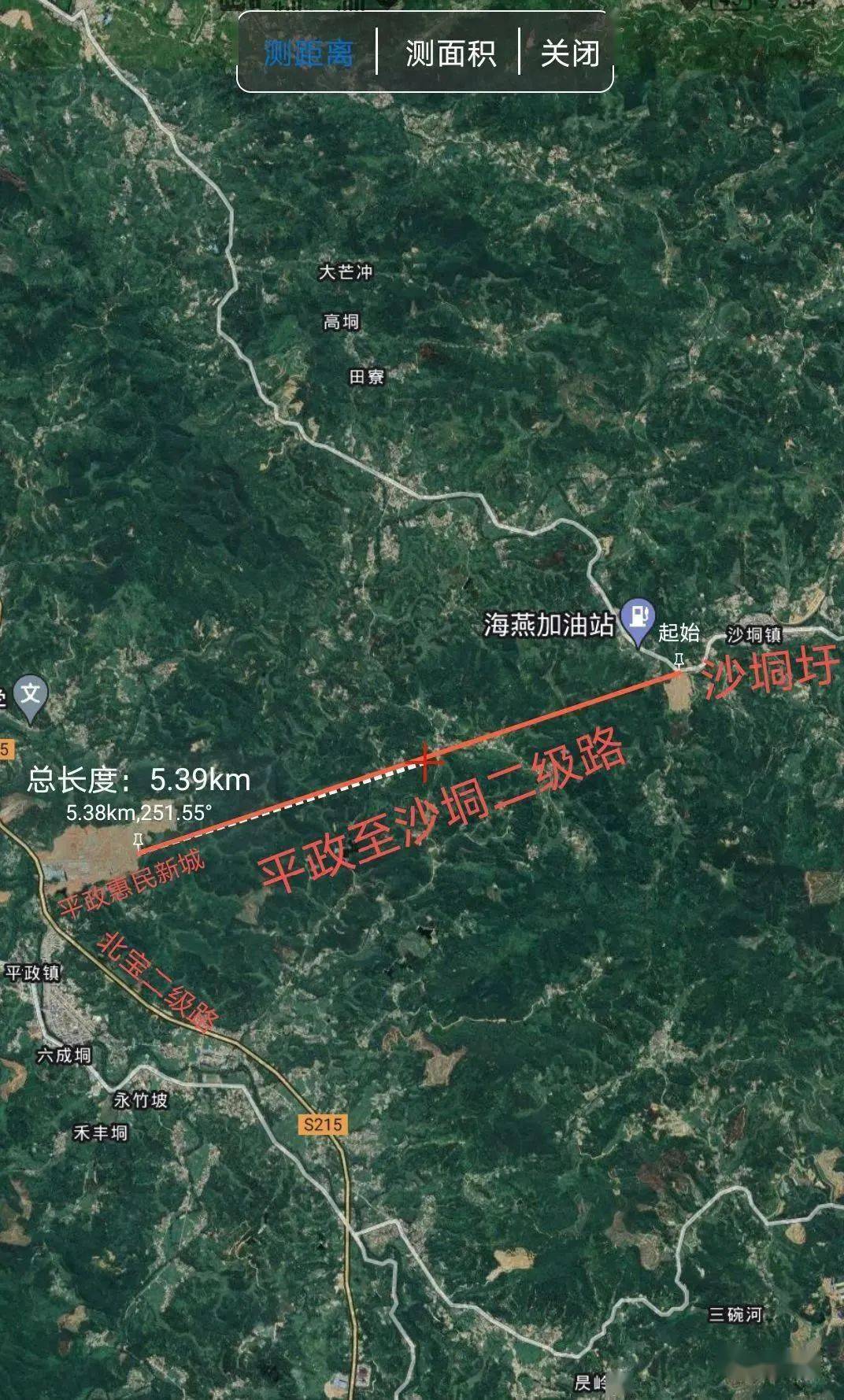This screenshot has width=844, height=1400.
Task: Select the 测距离 distance measuring mode
Action: click(x=308, y=53)
